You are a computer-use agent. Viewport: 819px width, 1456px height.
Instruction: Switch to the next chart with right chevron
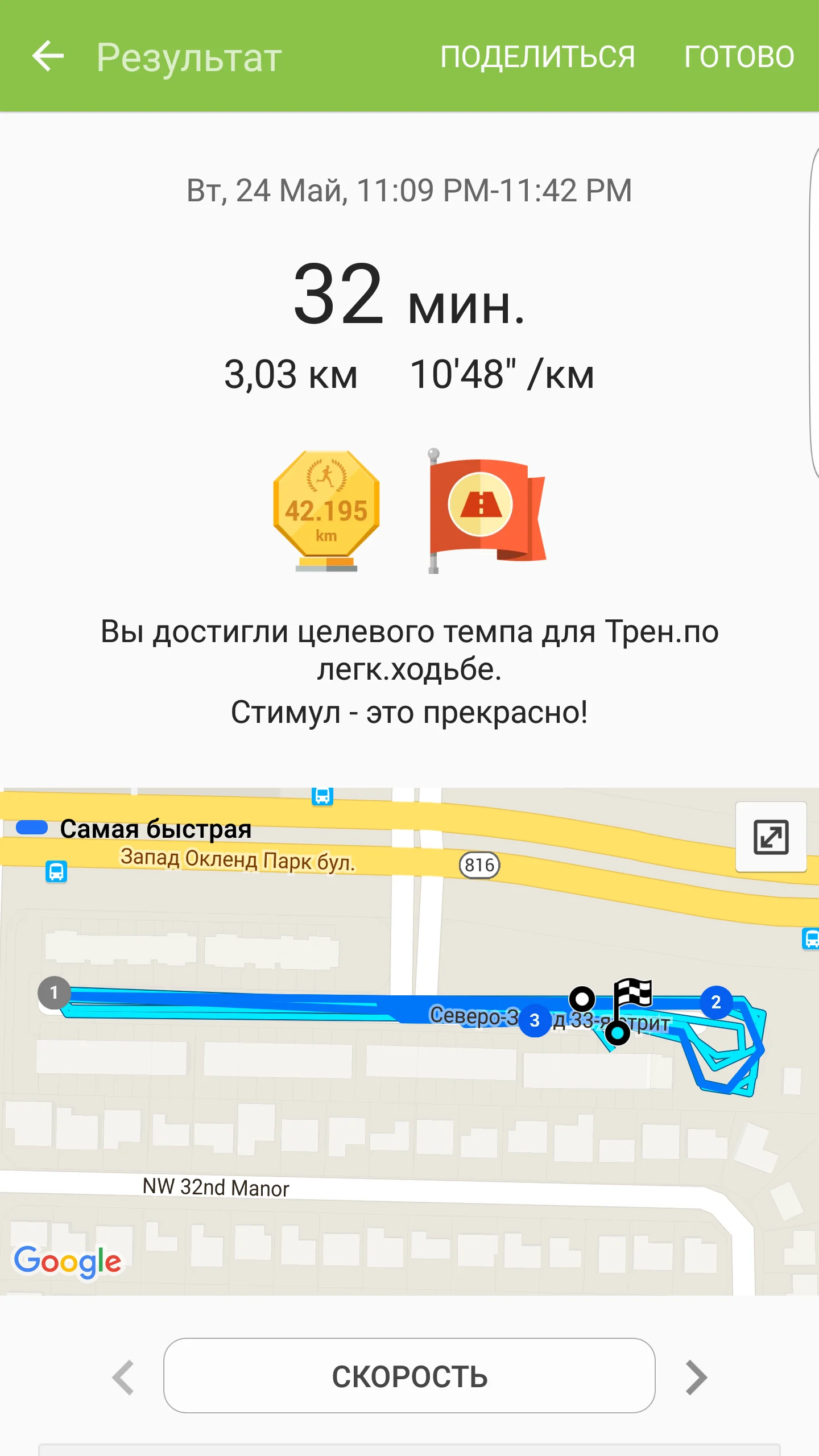[696, 1377]
